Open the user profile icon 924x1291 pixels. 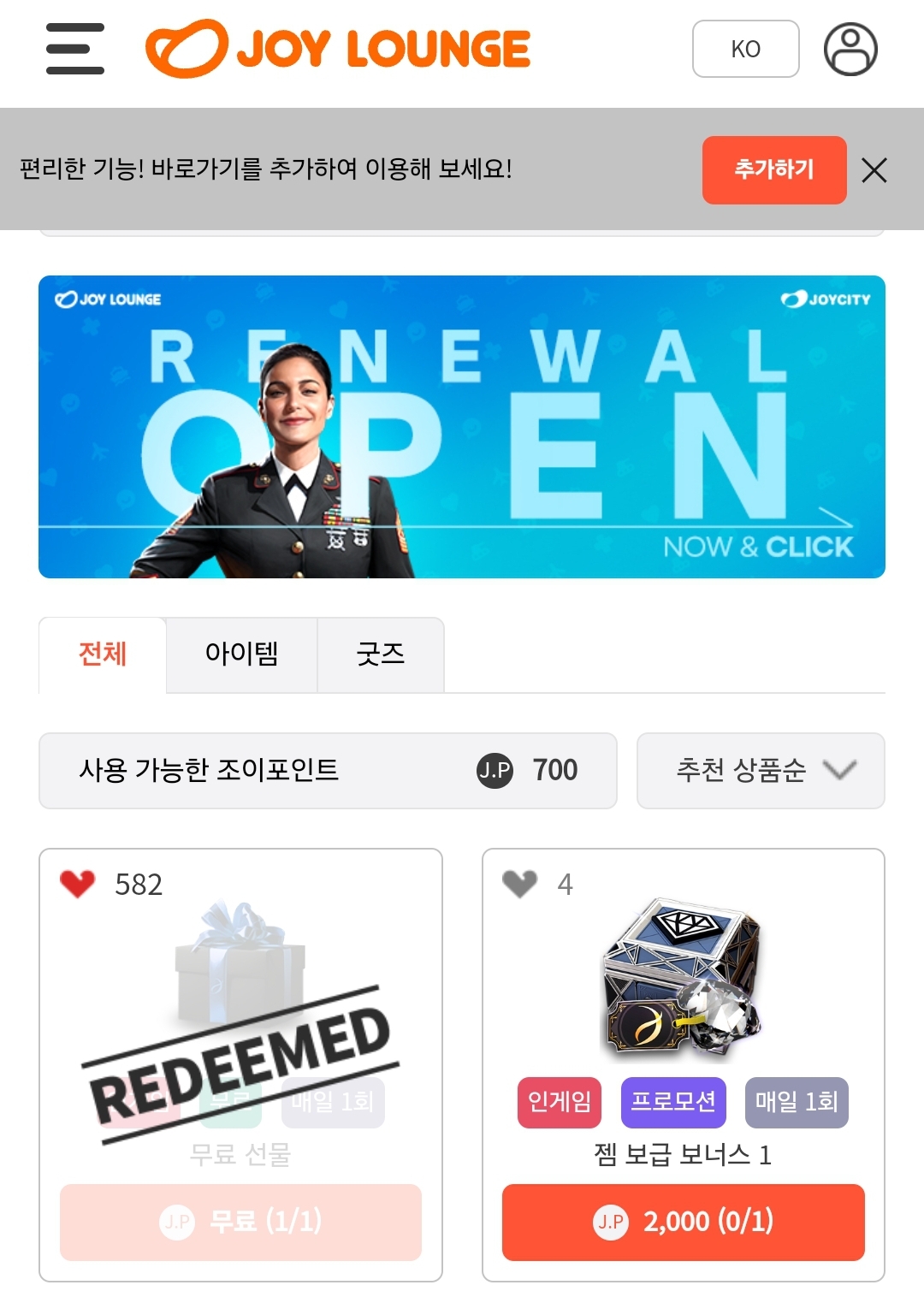(x=850, y=49)
